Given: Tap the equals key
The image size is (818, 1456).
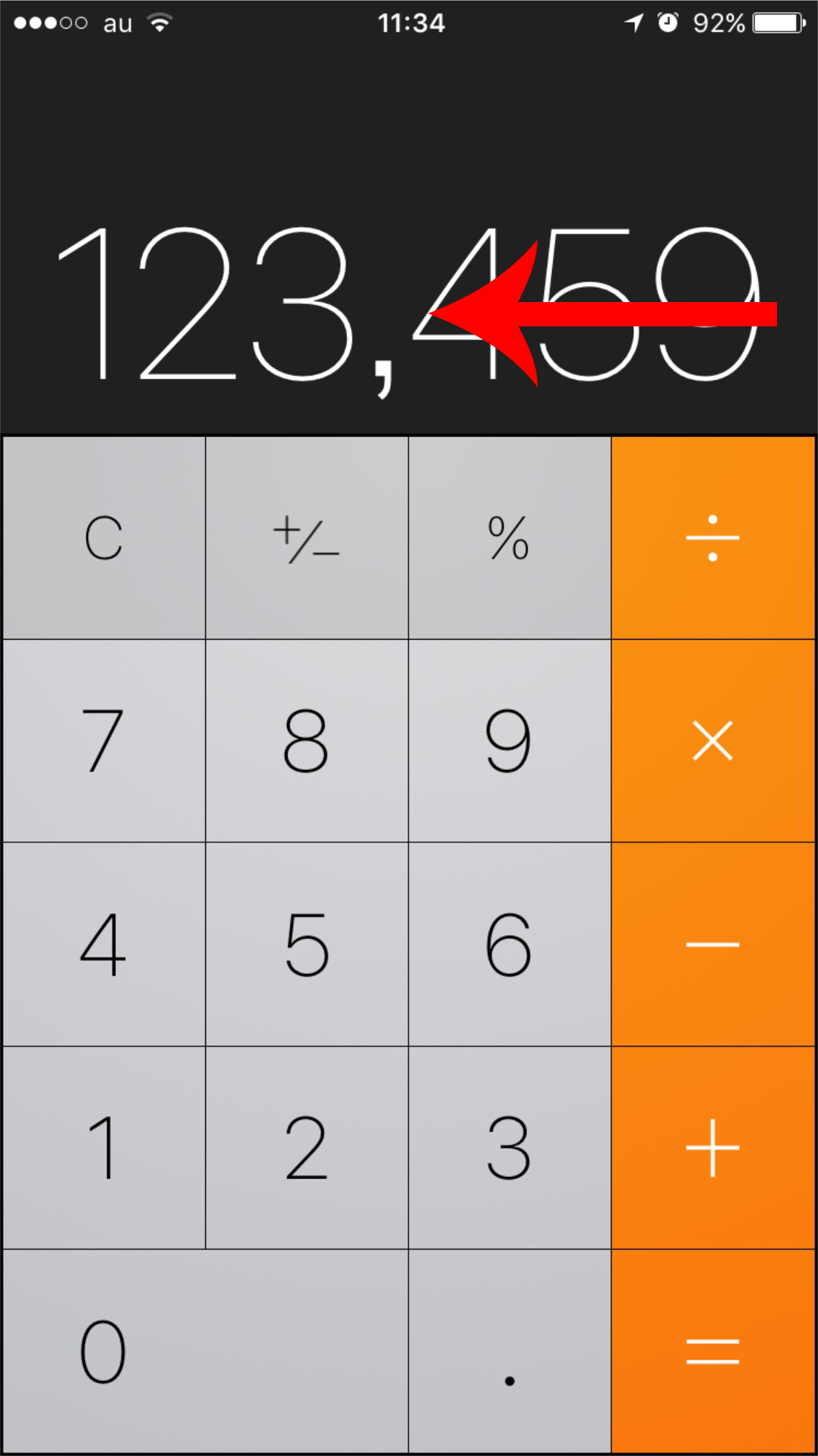Looking at the screenshot, I should click(x=713, y=1351).
